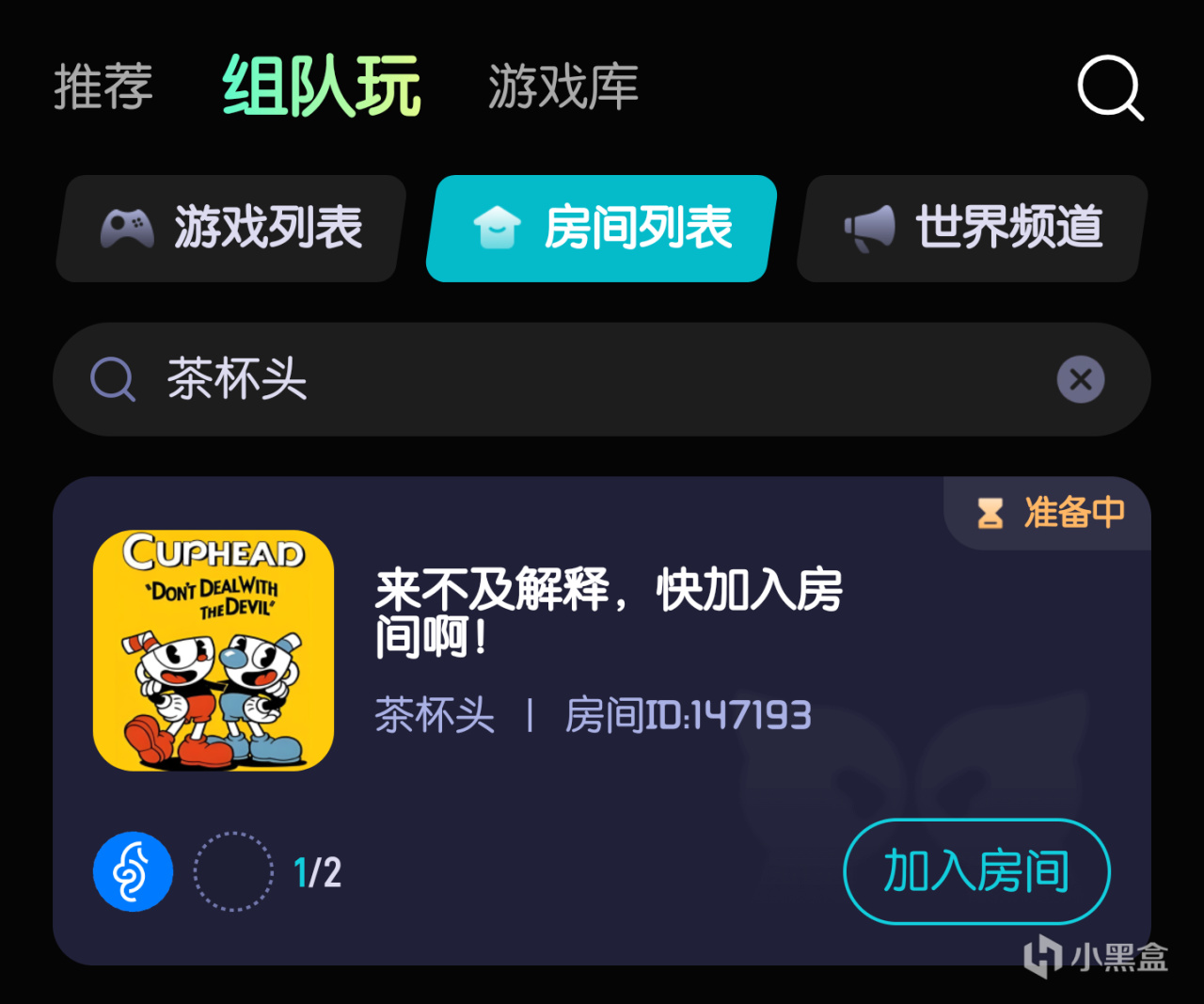The width and height of the screenshot is (1204, 1004).
Task: Tap the 茶杯头 search field
Action: (564, 379)
